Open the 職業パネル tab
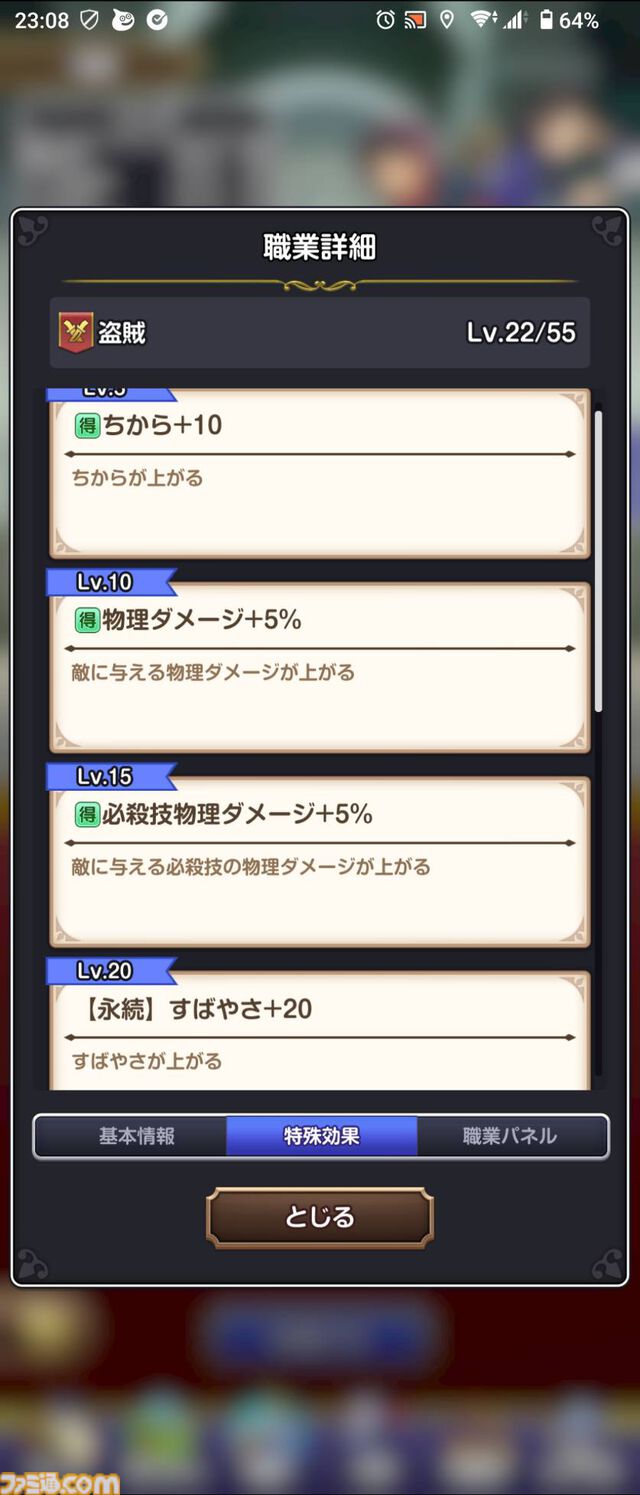Screen dimensions: 640x1495 [x=511, y=1136]
